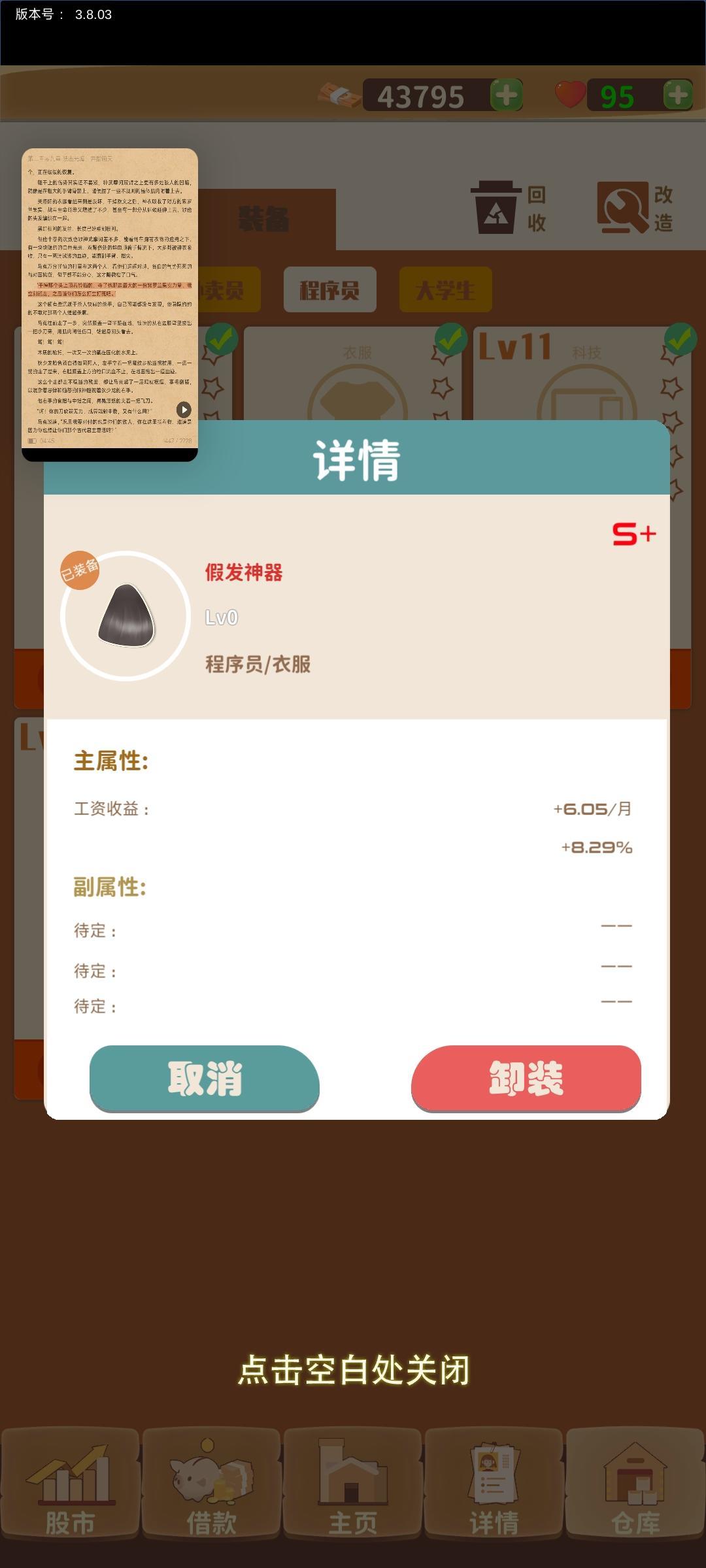This screenshot has height=1568, width=706.
Task: Tap 取消 to cancel the dialog
Action: (204, 1078)
